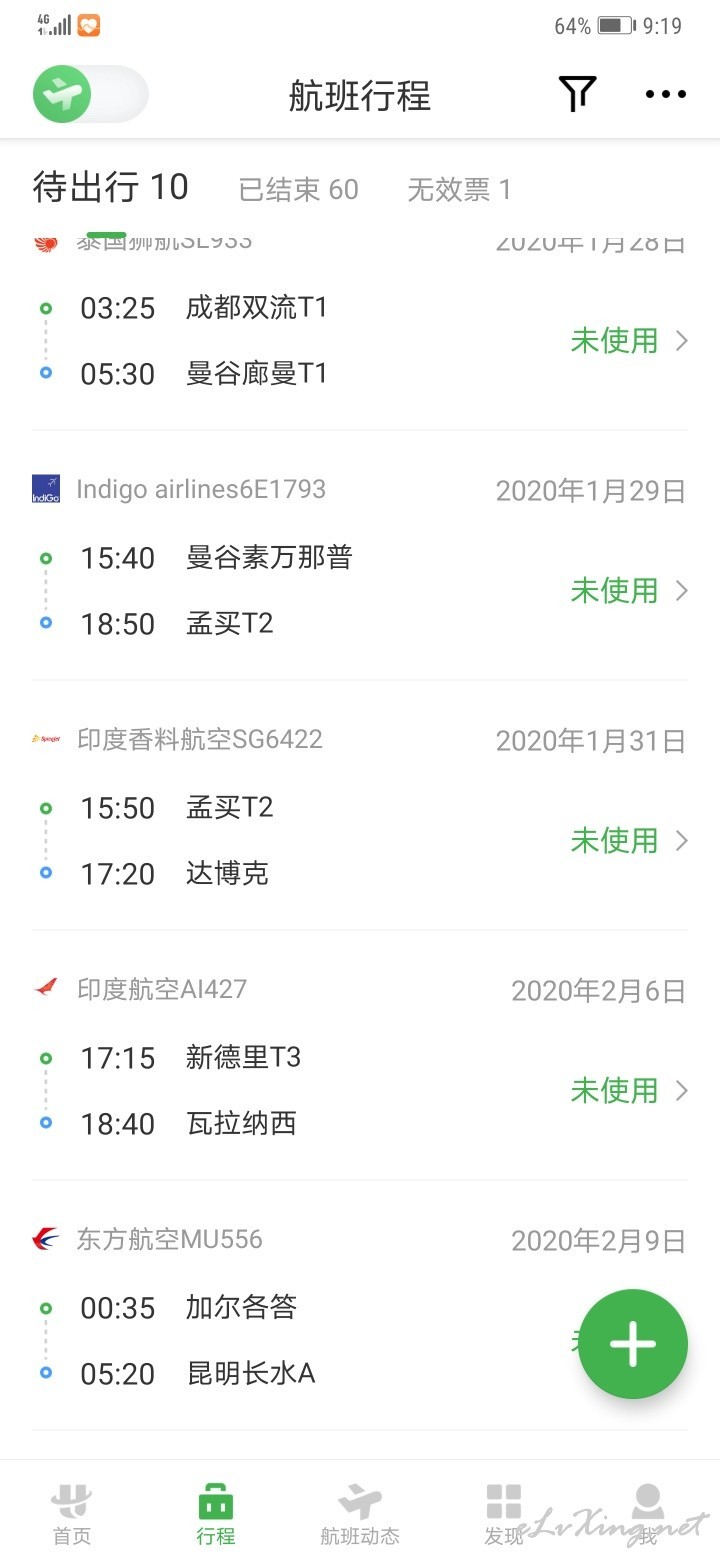Image resolution: width=720 pixels, height=1560 pixels.
Task: Select the 行程 tab
Action: click(x=216, y=1513)
